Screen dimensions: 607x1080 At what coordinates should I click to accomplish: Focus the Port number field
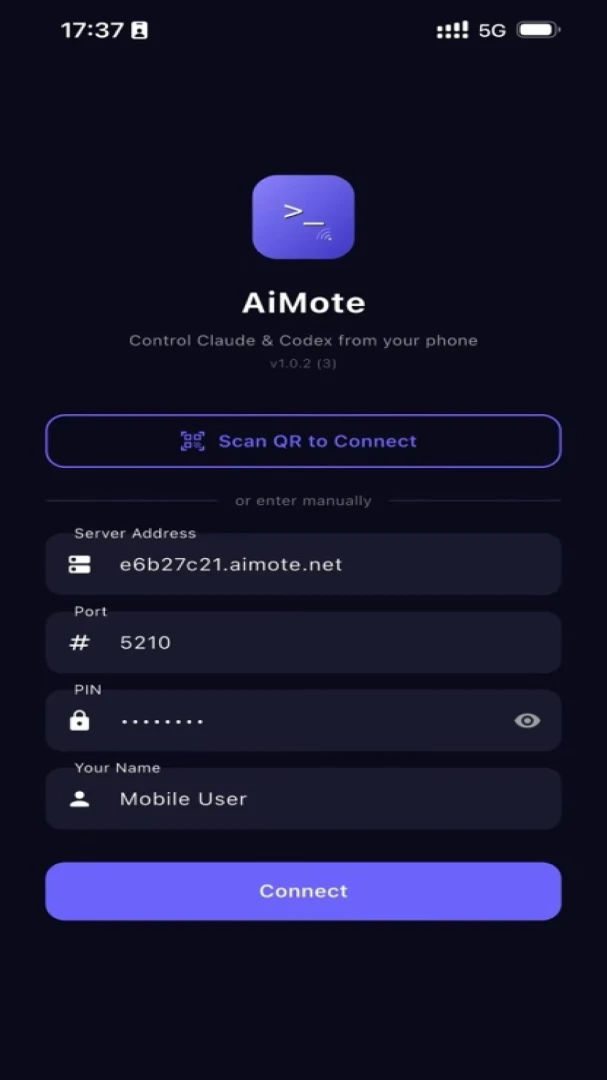[303, 642]
